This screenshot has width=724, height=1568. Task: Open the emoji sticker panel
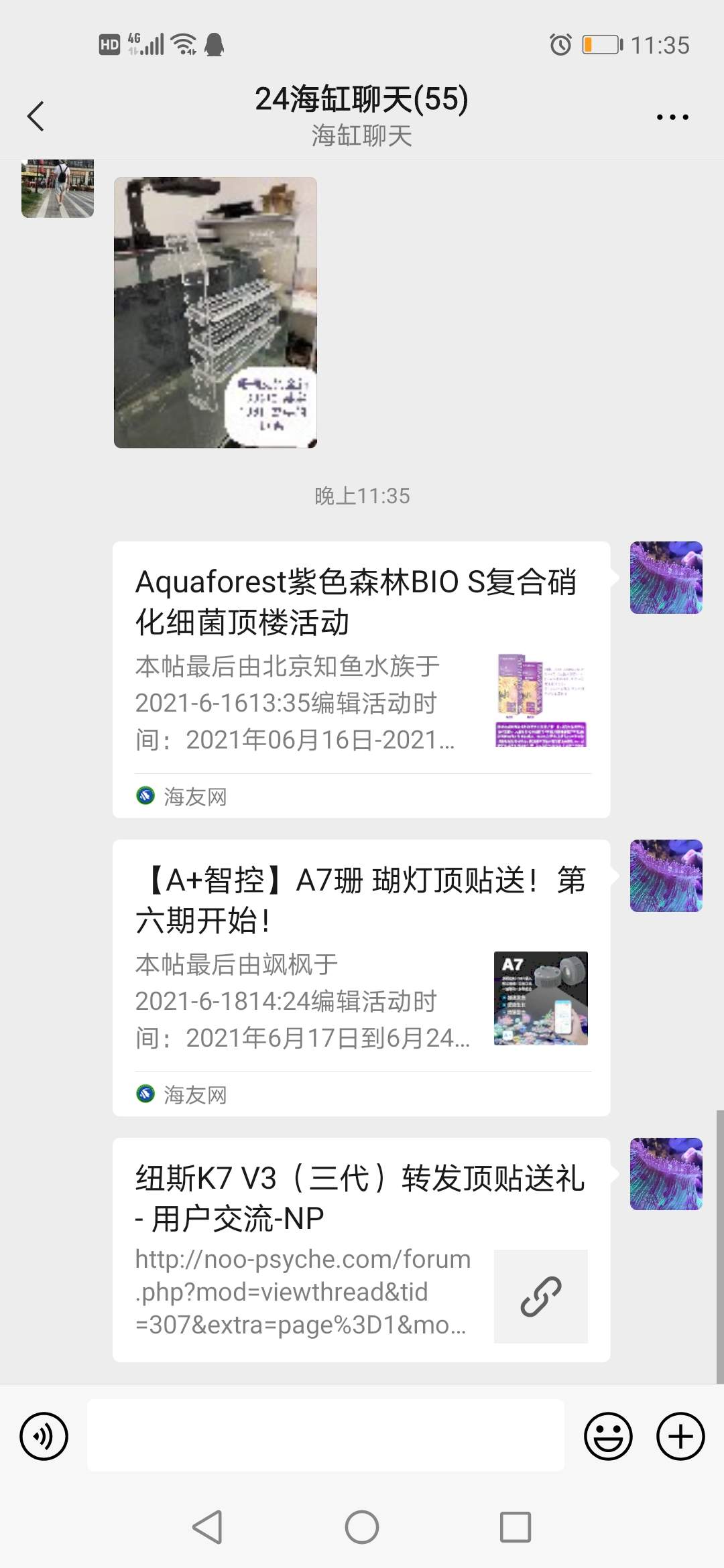(608, 1436)
